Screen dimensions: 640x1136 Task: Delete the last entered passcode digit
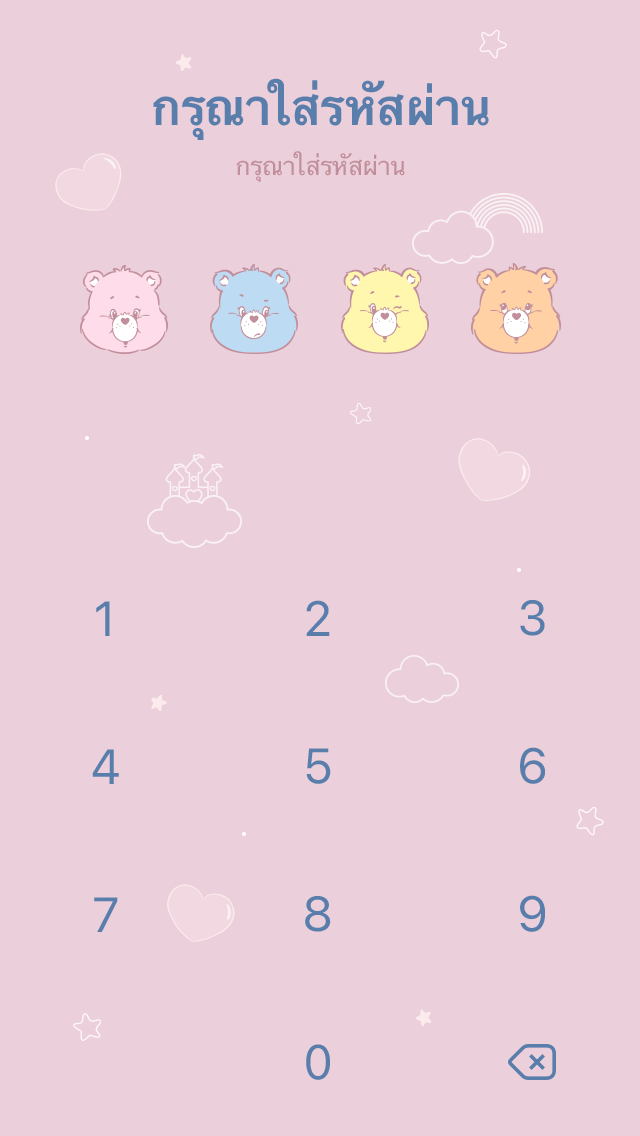532,1062
